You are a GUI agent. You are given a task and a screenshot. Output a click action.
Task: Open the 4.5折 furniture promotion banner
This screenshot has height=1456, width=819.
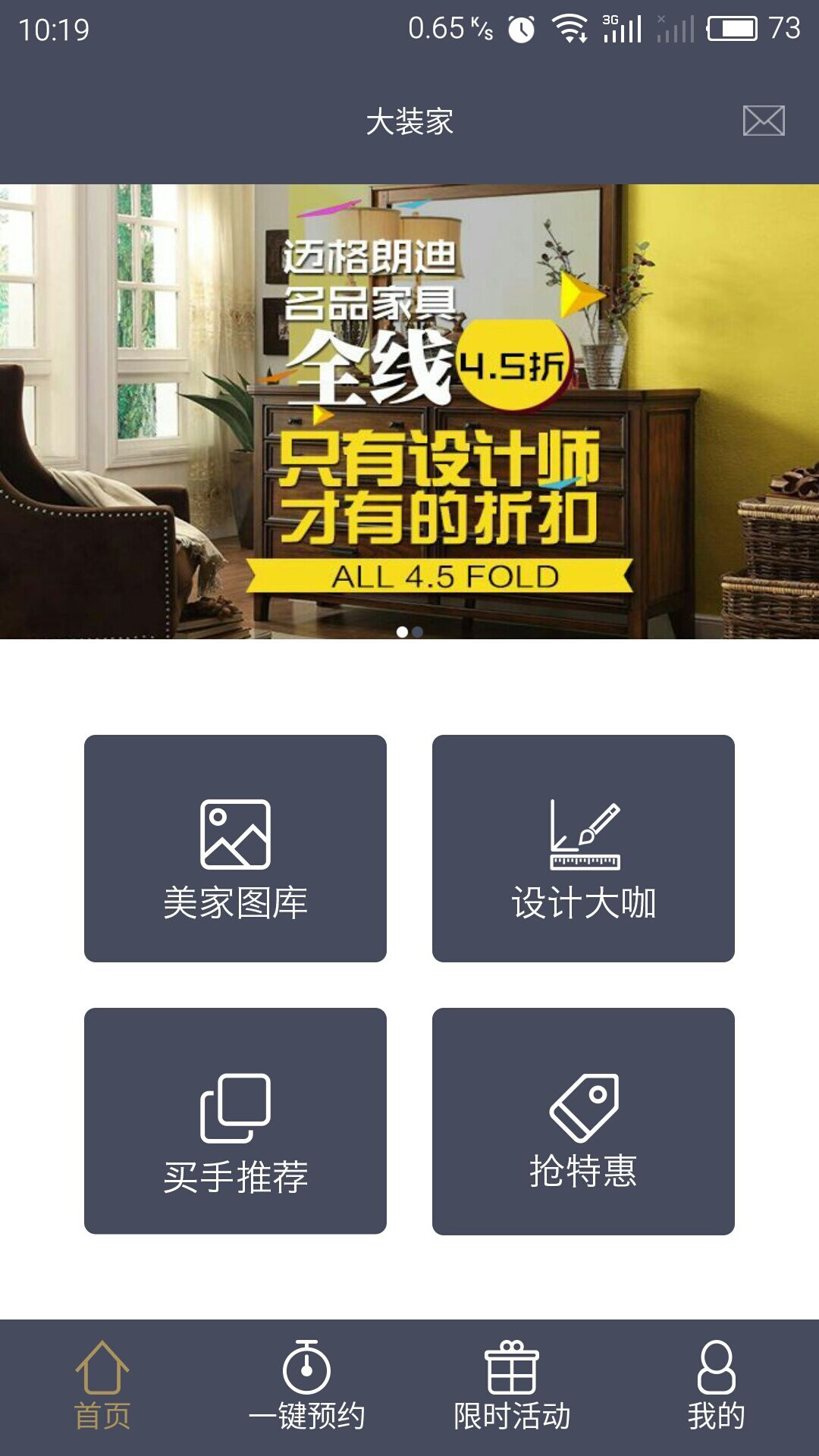(x=409, y=411)
